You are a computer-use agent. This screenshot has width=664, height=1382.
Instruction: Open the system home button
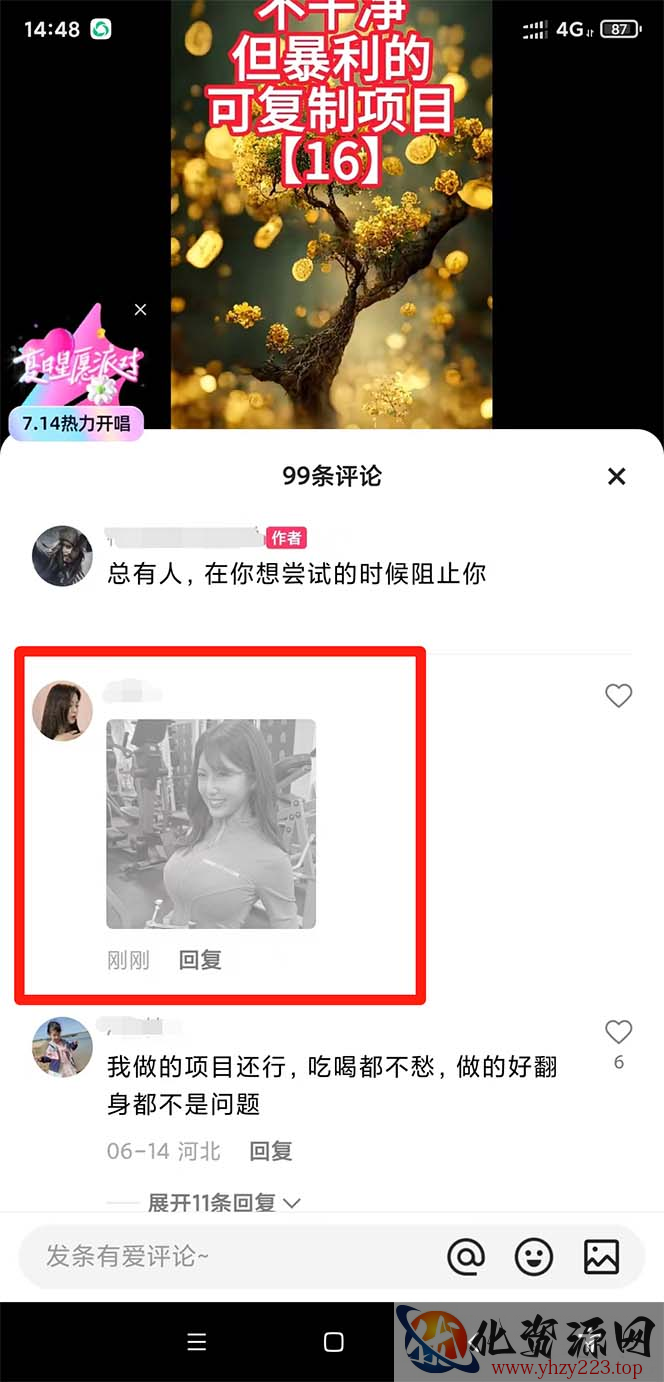click(334, 1342)
